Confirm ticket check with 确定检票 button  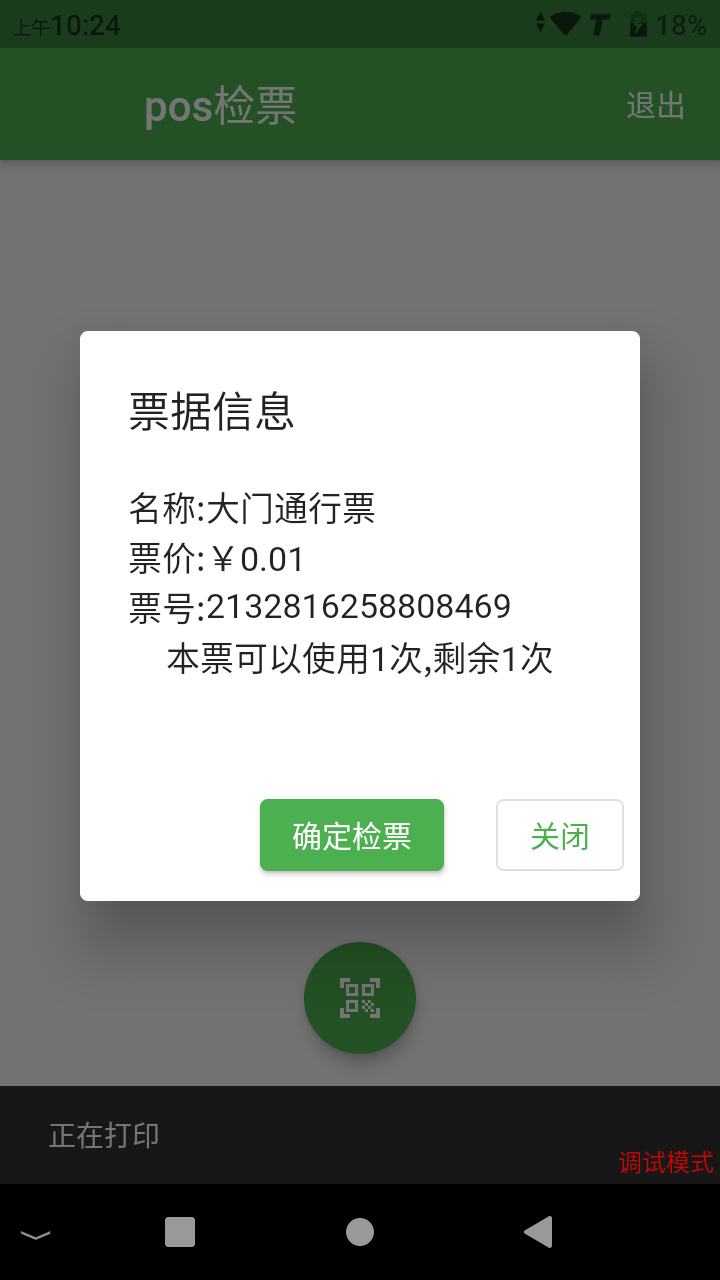pos(352,835)
